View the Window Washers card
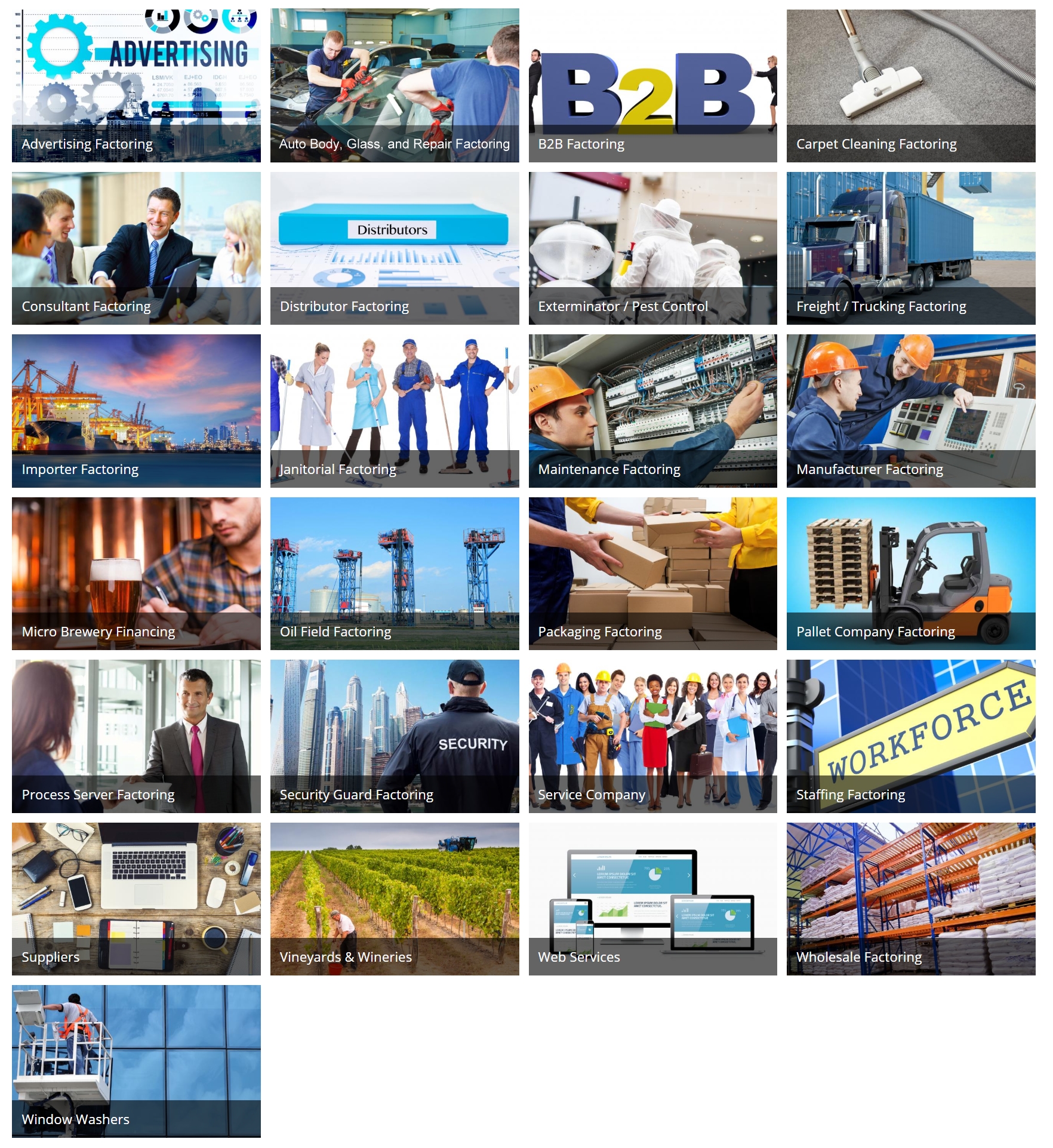The height and width of the screenshot is (1148, 1053). coord(136,1061)
